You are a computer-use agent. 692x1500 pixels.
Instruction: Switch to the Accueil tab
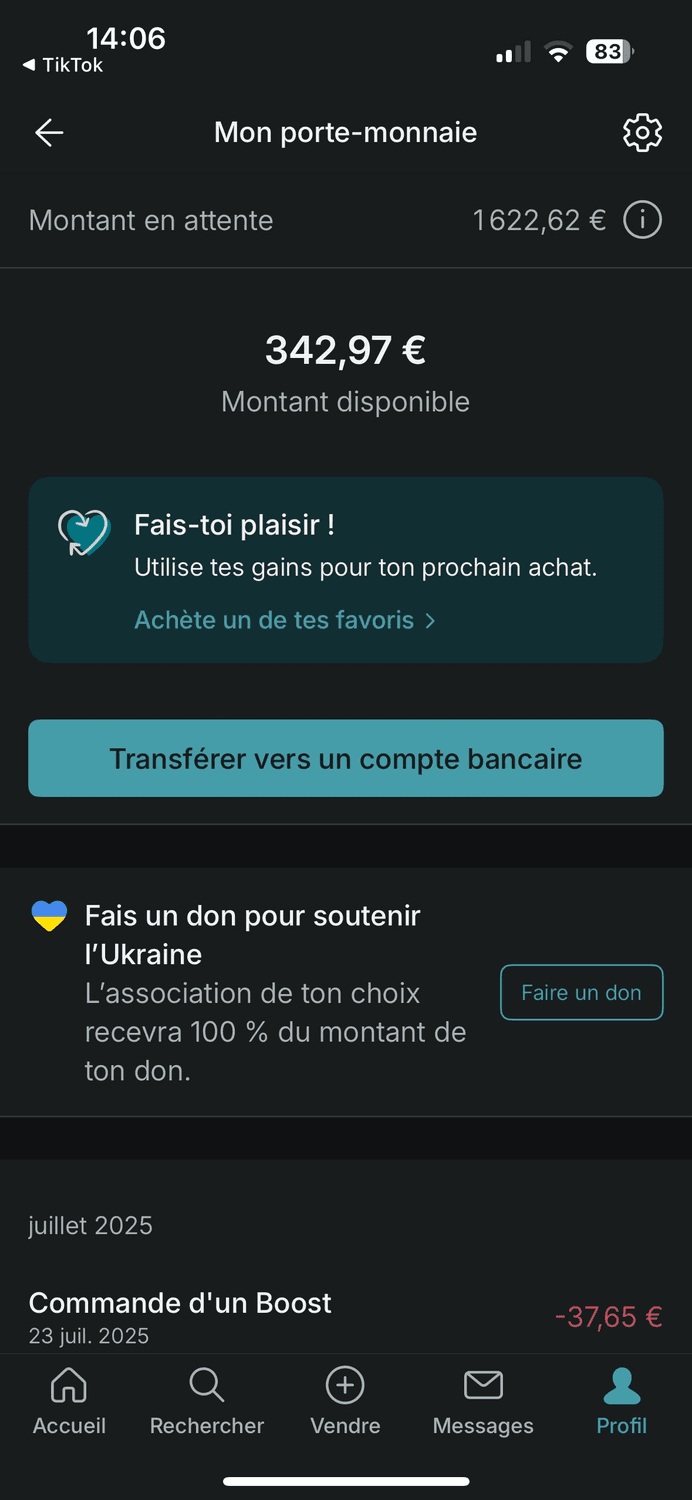(x=69, y=1401)
